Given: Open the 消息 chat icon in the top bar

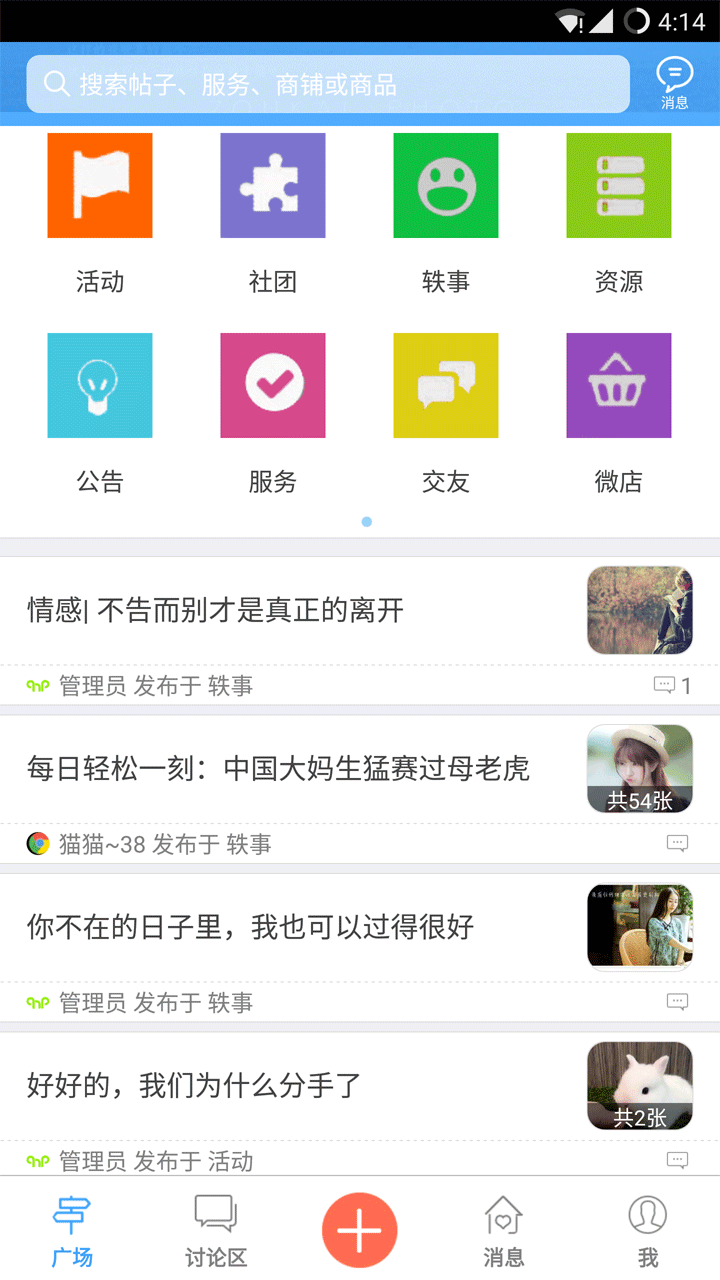Looking at the screenshot, I should [674, 82].
